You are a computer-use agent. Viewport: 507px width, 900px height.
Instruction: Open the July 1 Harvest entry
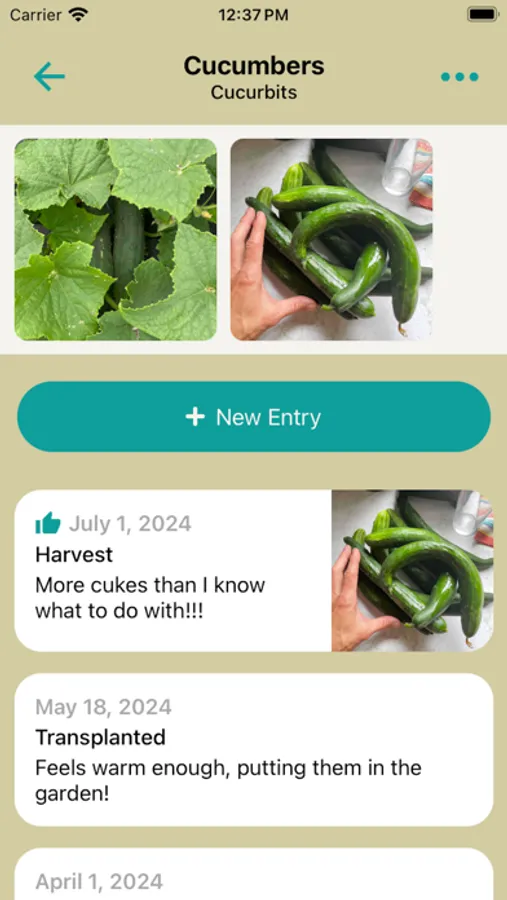pos(254,571)
